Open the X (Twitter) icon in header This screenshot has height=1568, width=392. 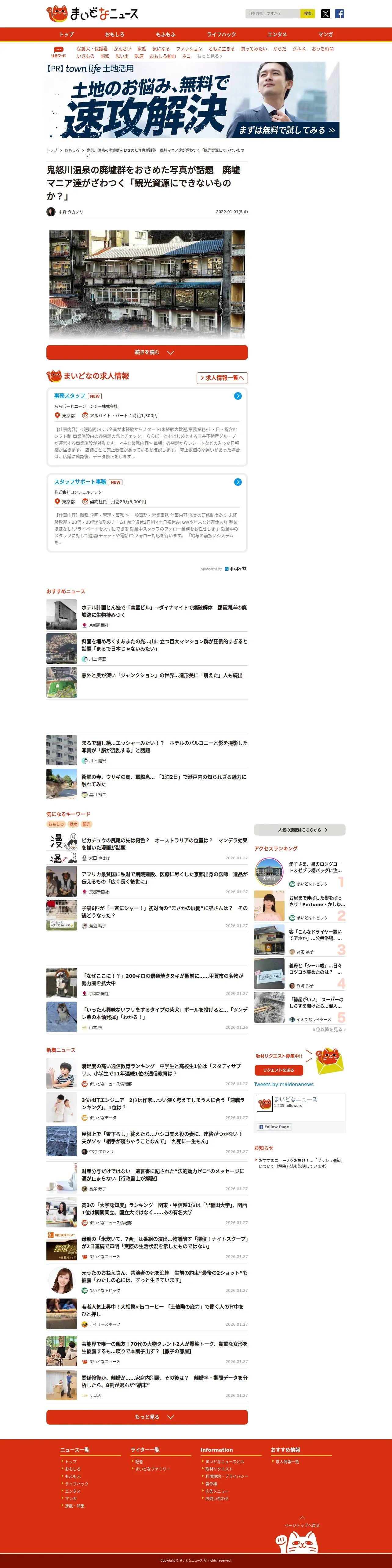point(326,13)
